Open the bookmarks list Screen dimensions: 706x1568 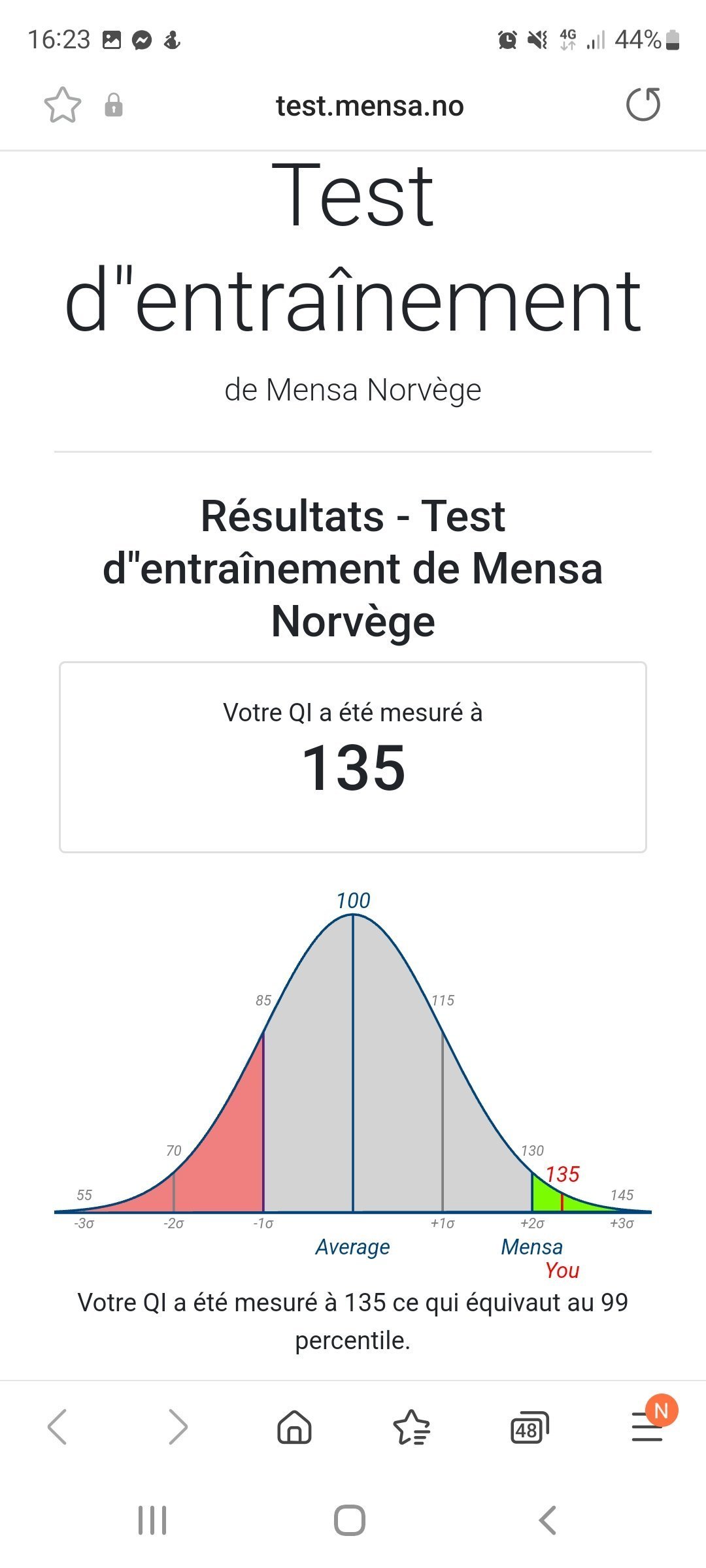(x=412, y=1427)
